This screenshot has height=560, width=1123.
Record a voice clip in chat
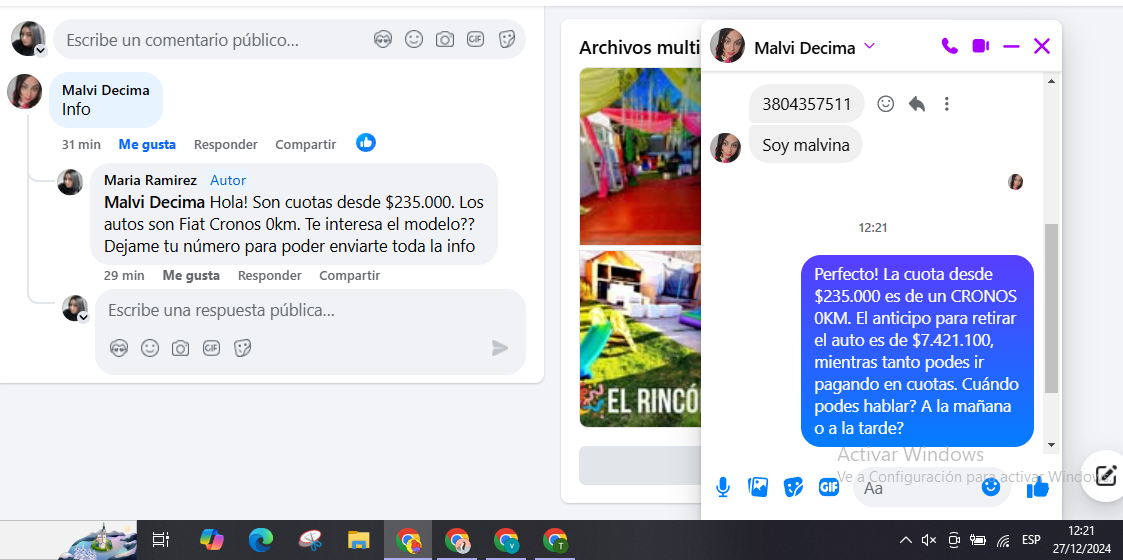click(x=723, y=487)
